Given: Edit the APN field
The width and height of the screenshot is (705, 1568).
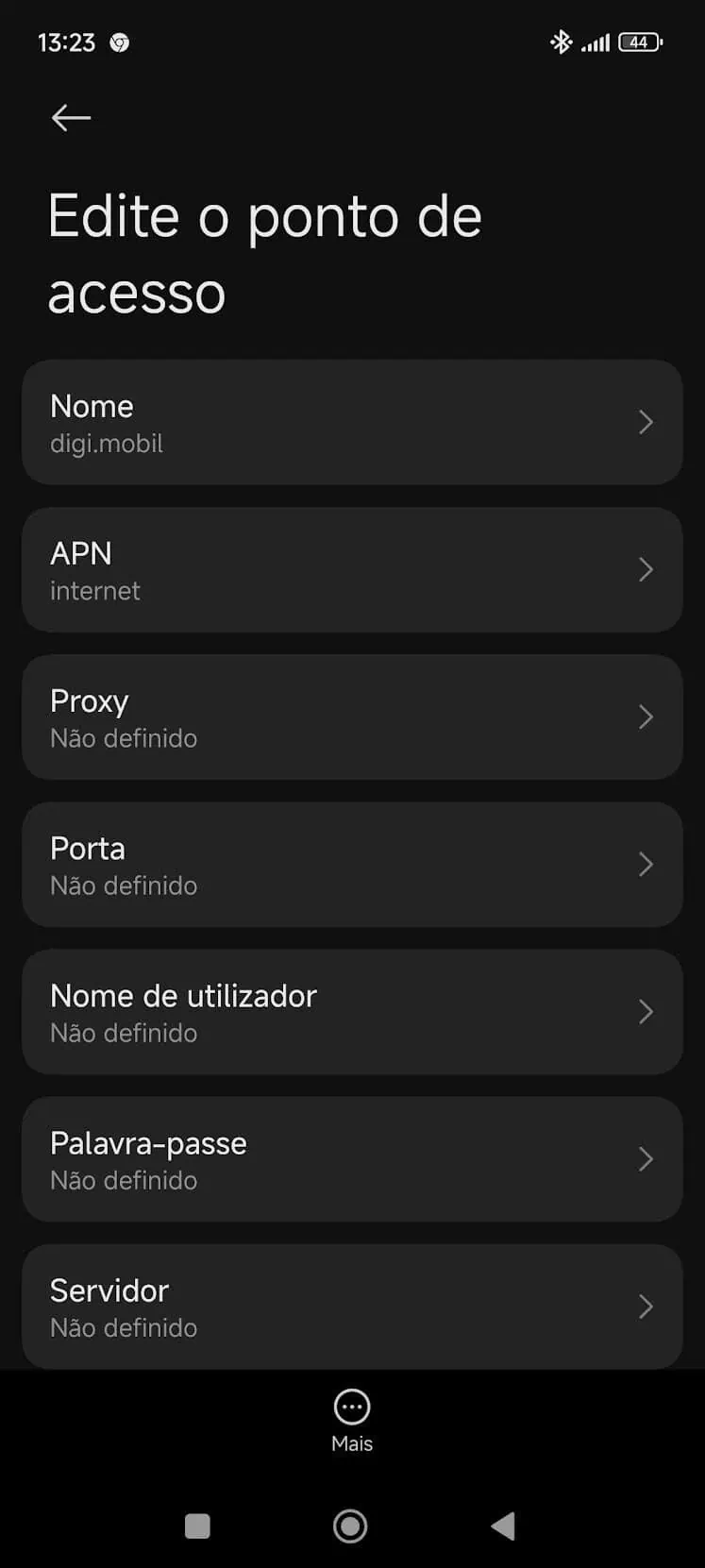Looking at the screenshot, I should coord(352,569).
